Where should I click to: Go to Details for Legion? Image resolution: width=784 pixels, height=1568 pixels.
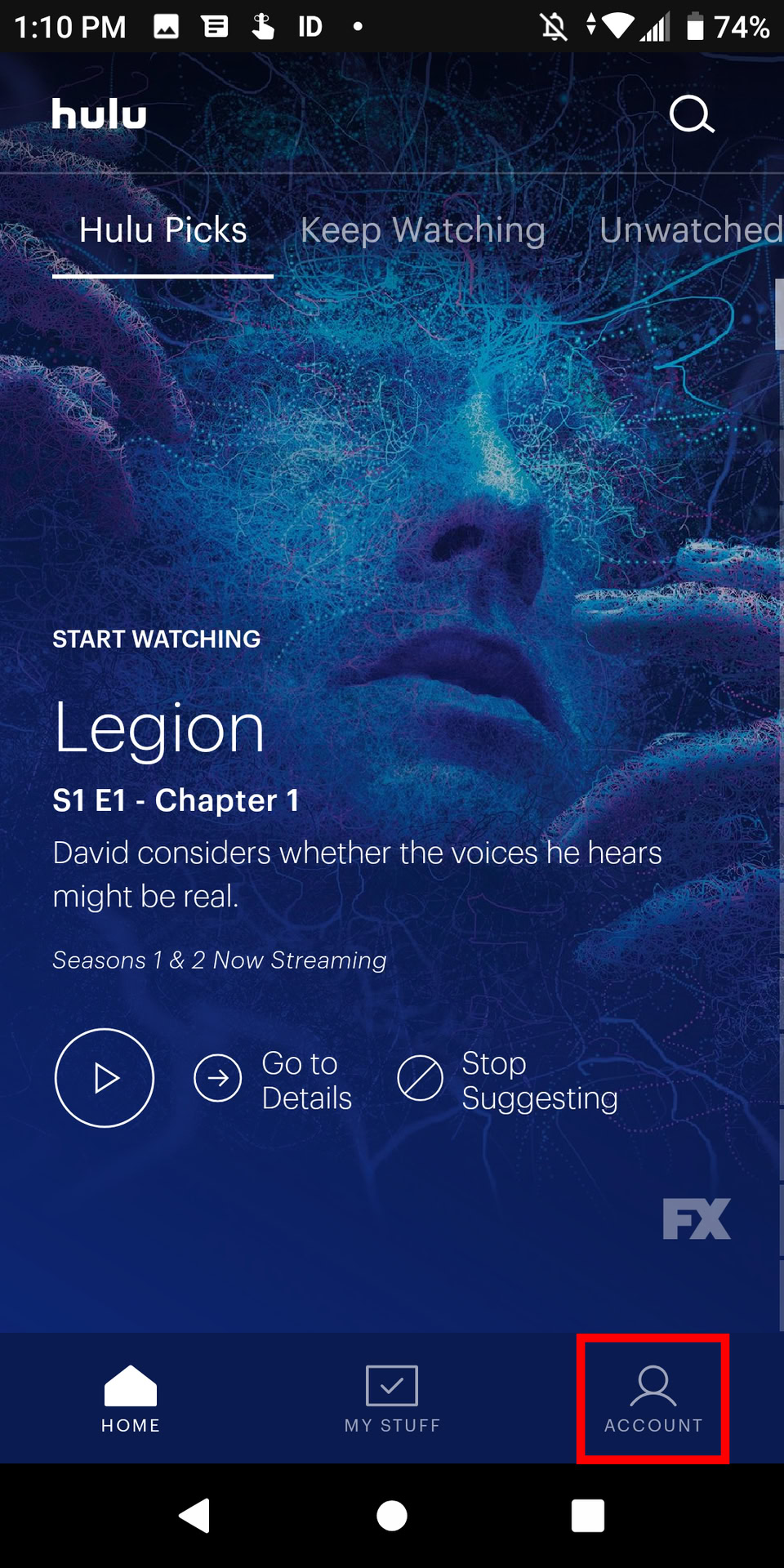(x=274, y=1080)
